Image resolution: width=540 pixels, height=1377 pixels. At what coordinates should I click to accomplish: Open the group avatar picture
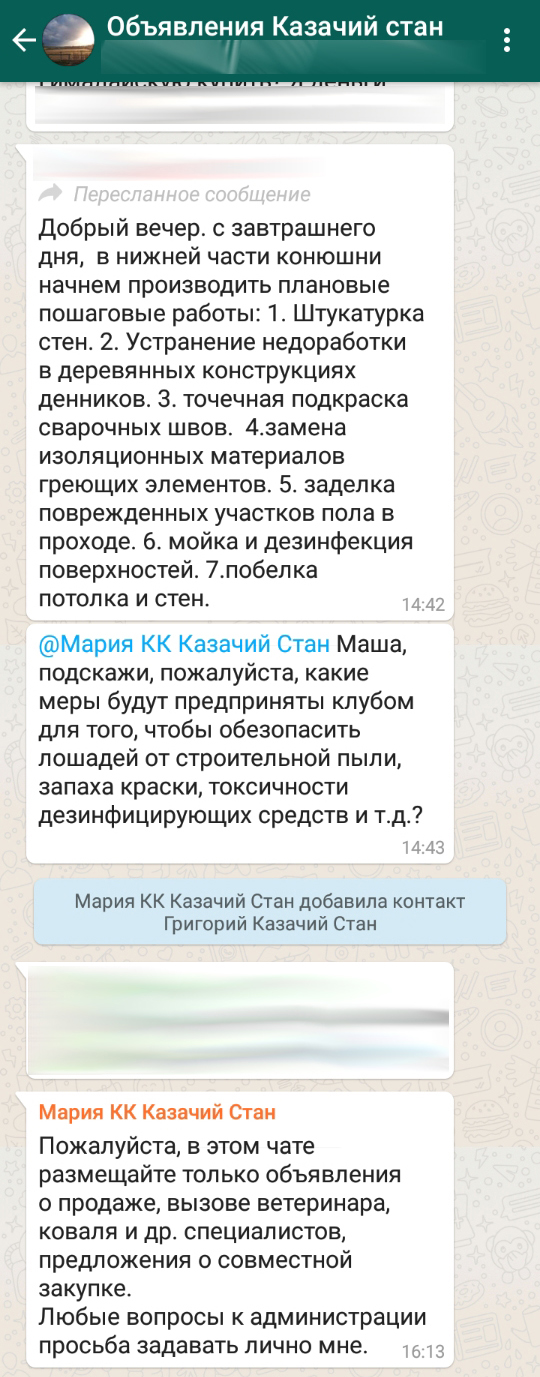click(x=70, y=40)
